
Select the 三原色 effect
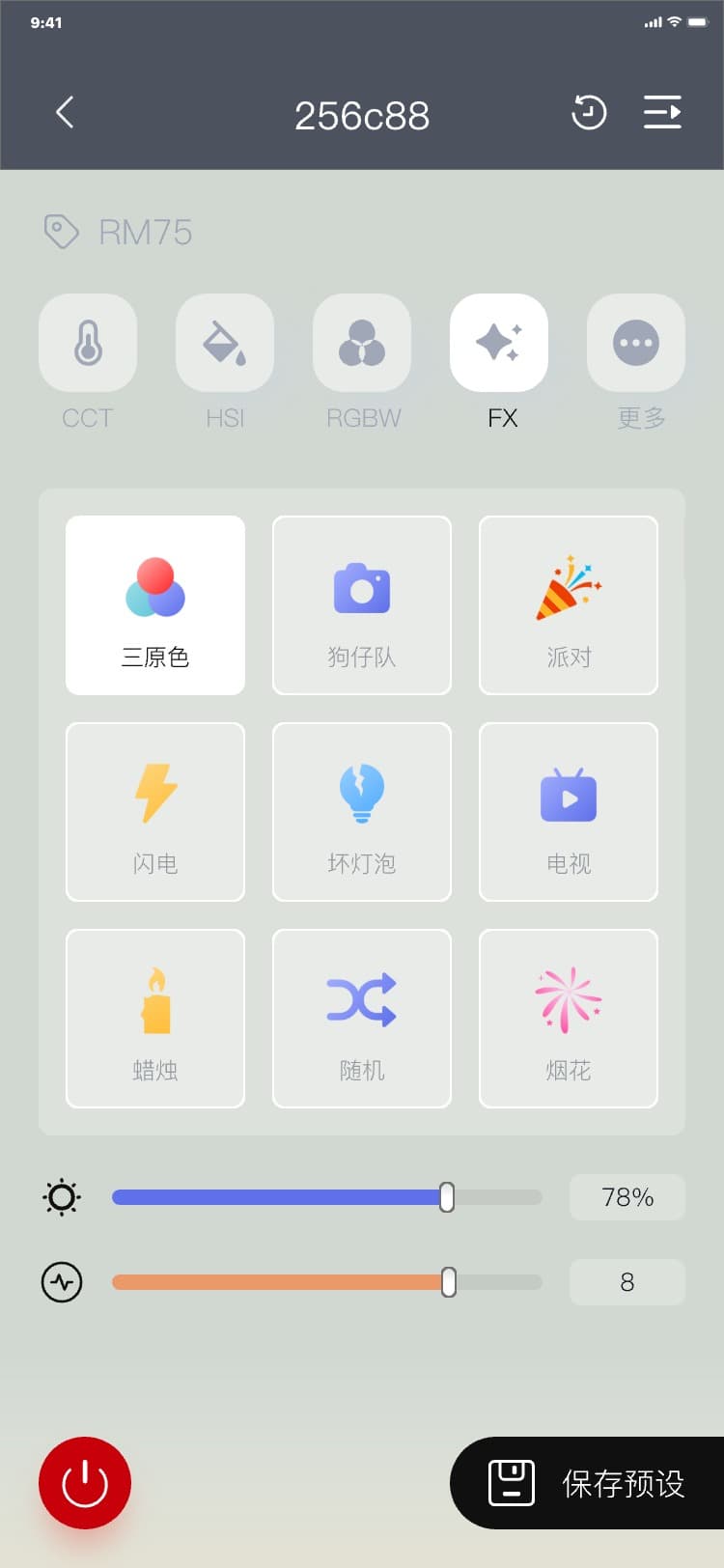tap(155, 605)
